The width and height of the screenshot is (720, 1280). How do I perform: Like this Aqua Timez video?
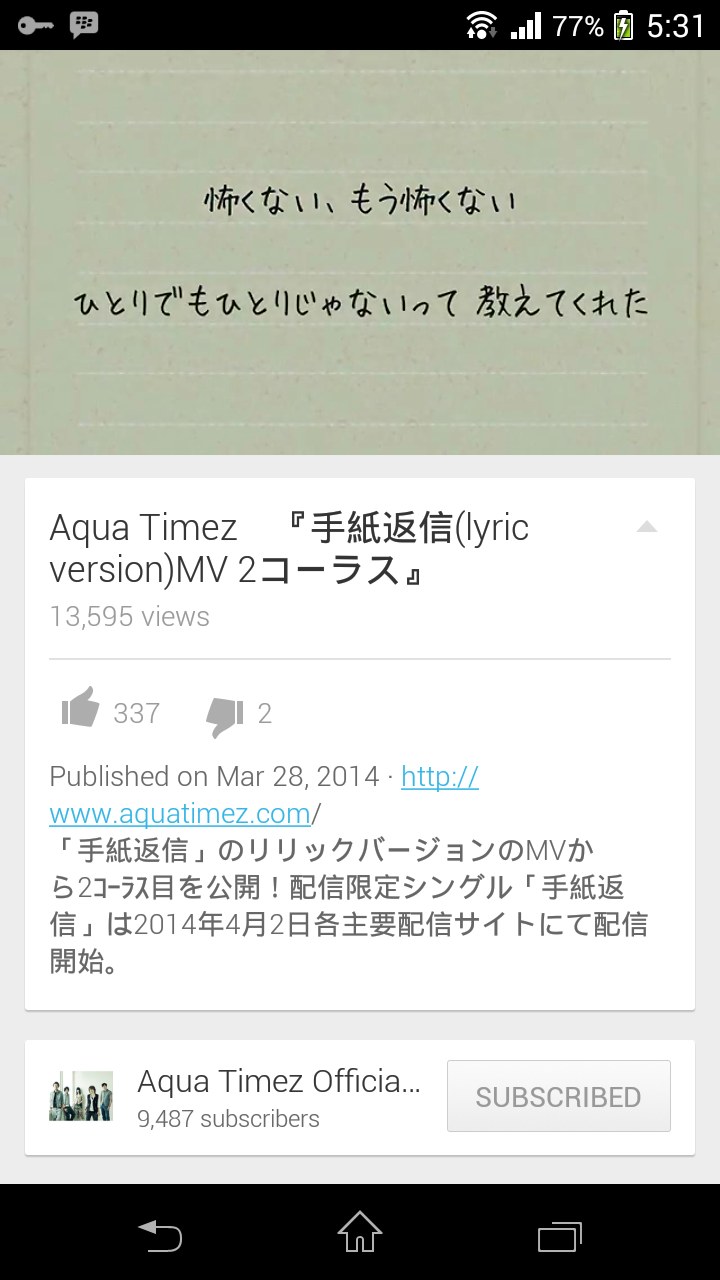(x=81, y=711)
